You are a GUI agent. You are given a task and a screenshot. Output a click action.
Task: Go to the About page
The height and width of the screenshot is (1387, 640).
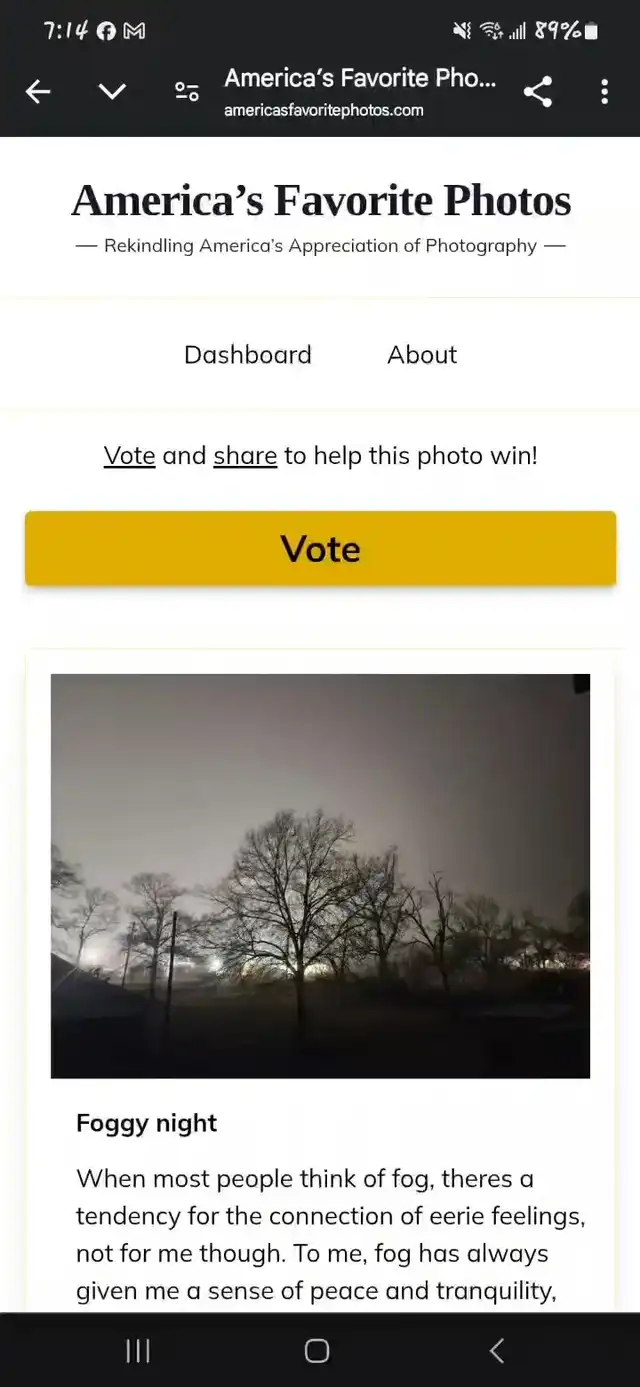[422, 354]
